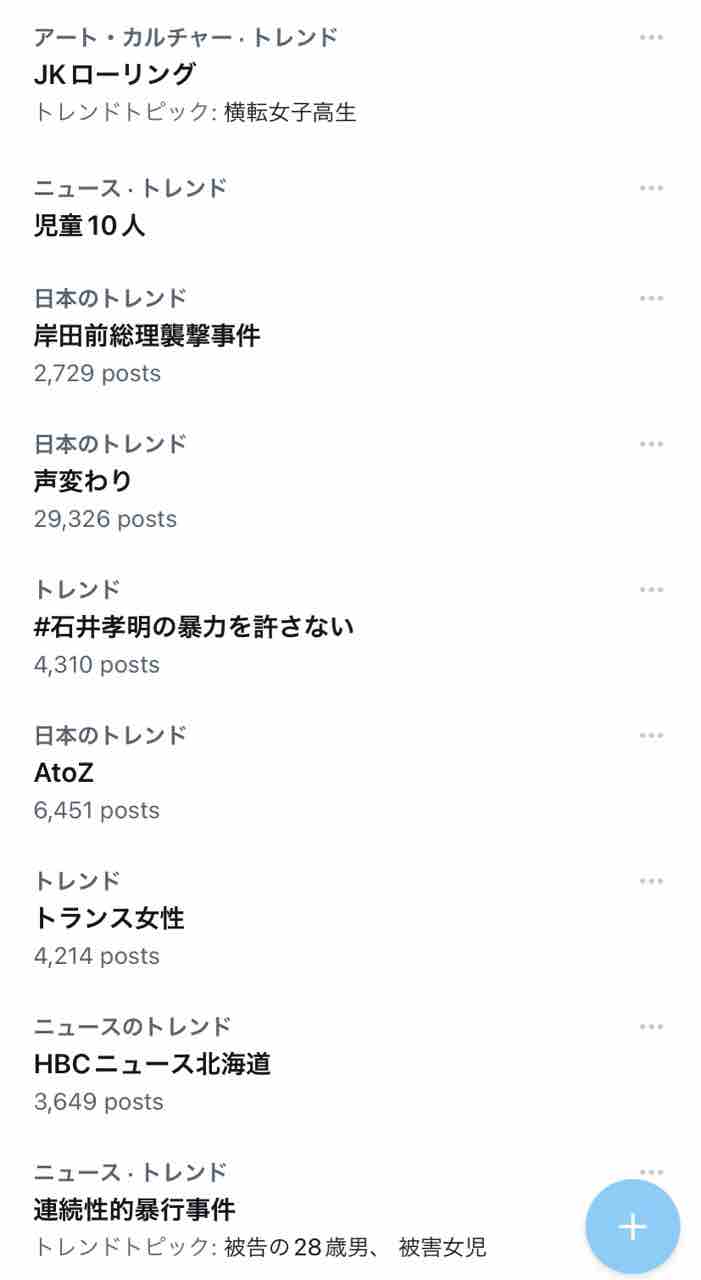Open more options for #石井孝明の暴力を許さない
Screen dimensions: 701x1280
tap(651, 590)
